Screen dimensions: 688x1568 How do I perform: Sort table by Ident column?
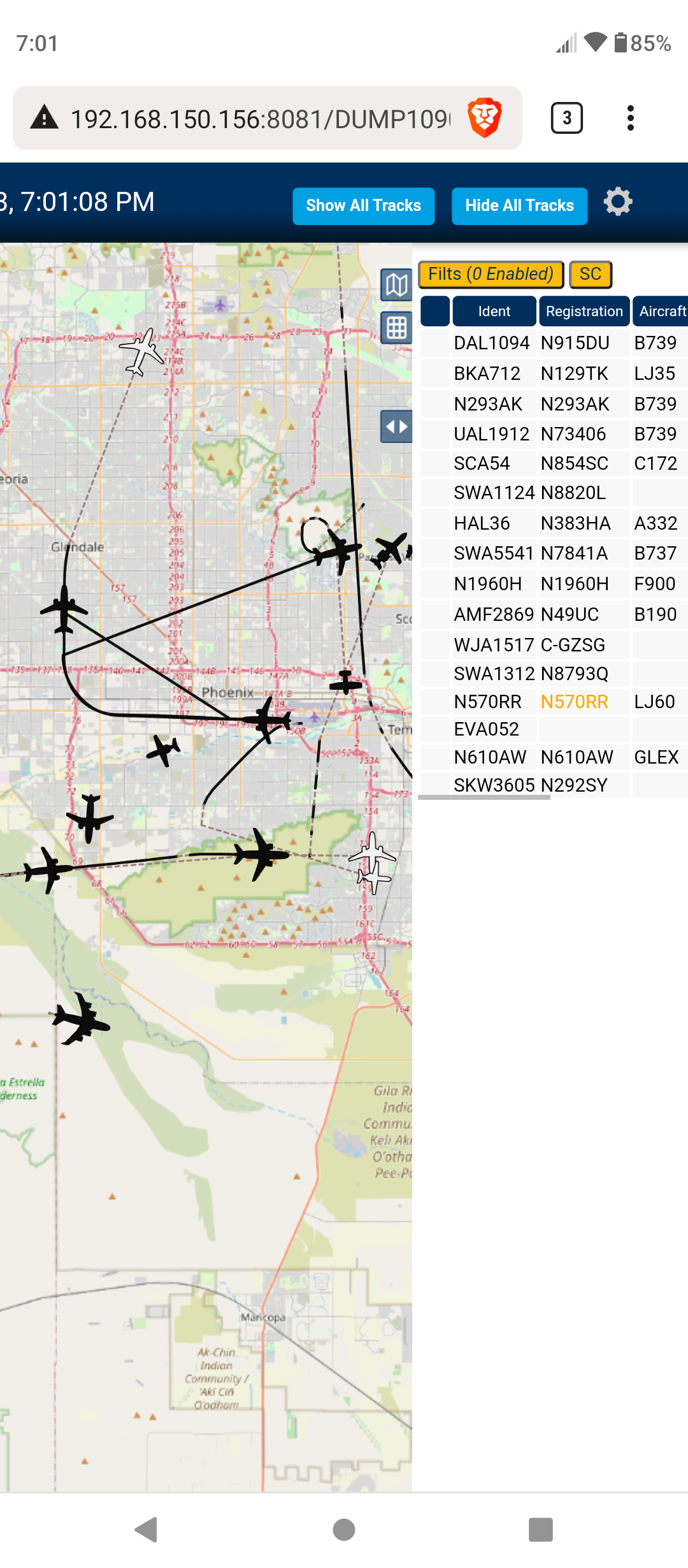(494, 311)
